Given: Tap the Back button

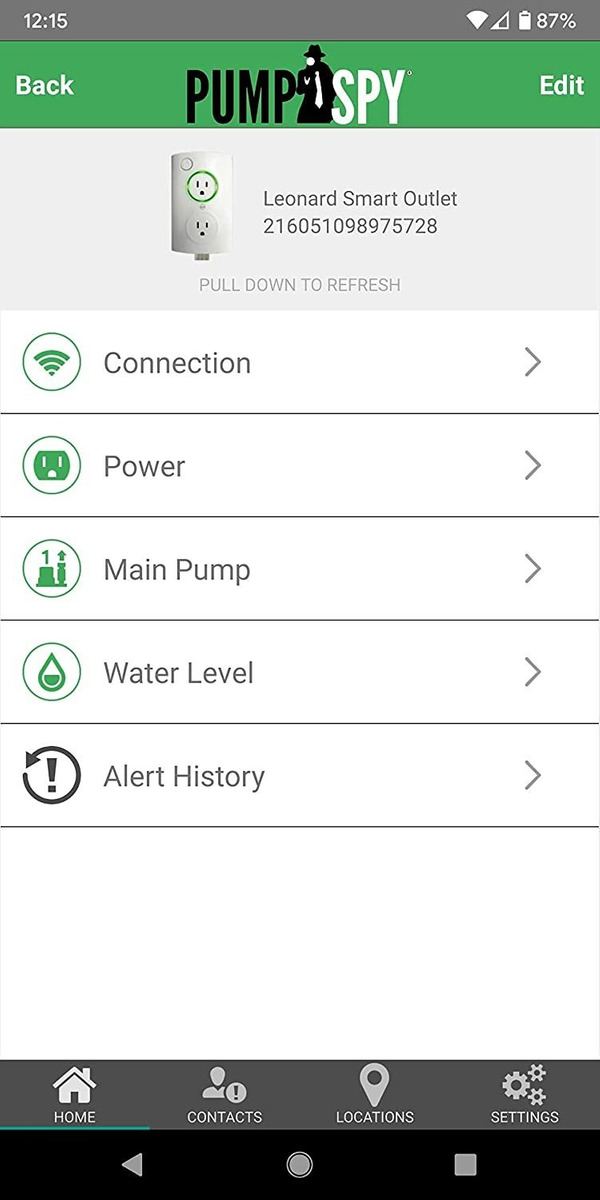Looking at the screenshot, I should coord(45,86).
